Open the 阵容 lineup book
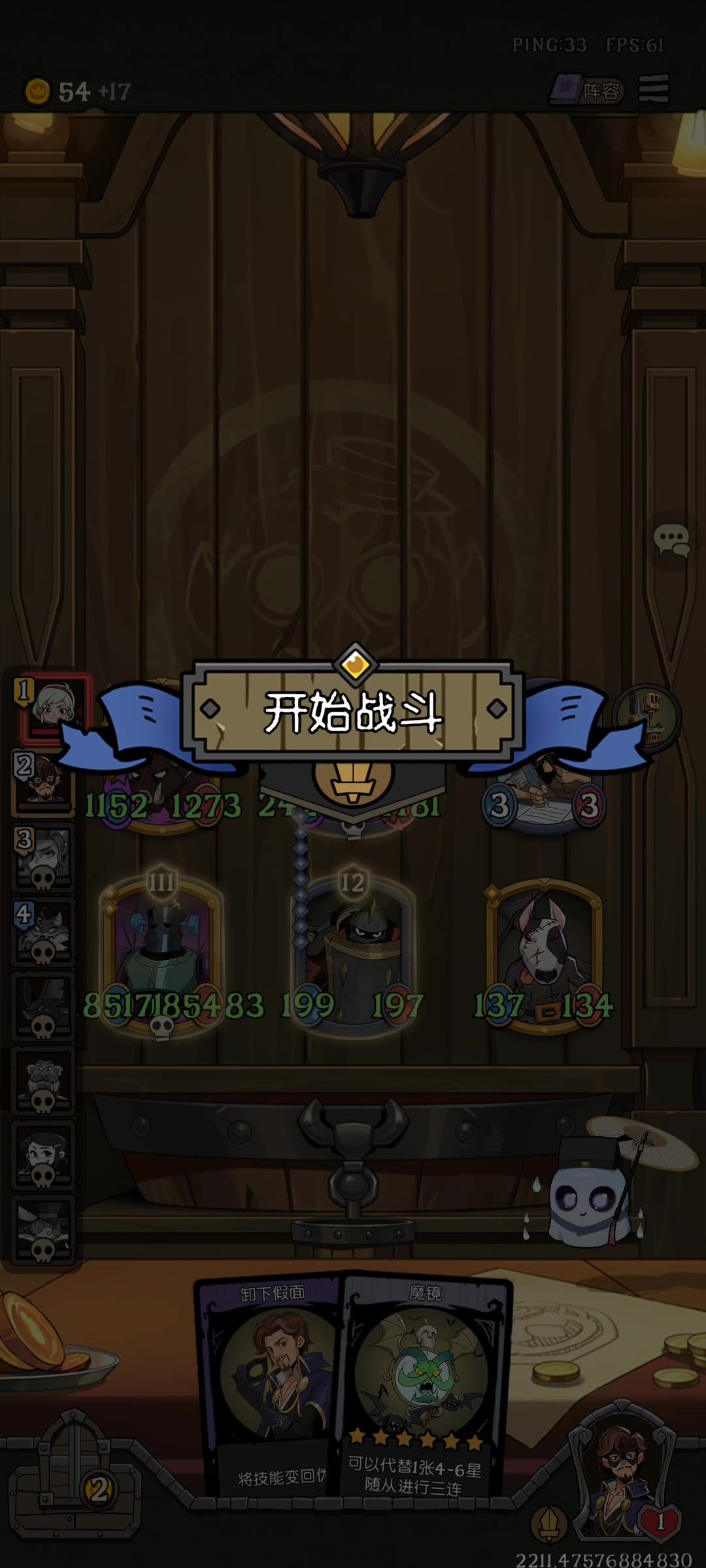Image resolution: width=706 pixels, height=1568 pixels. [x=586, y=90]
